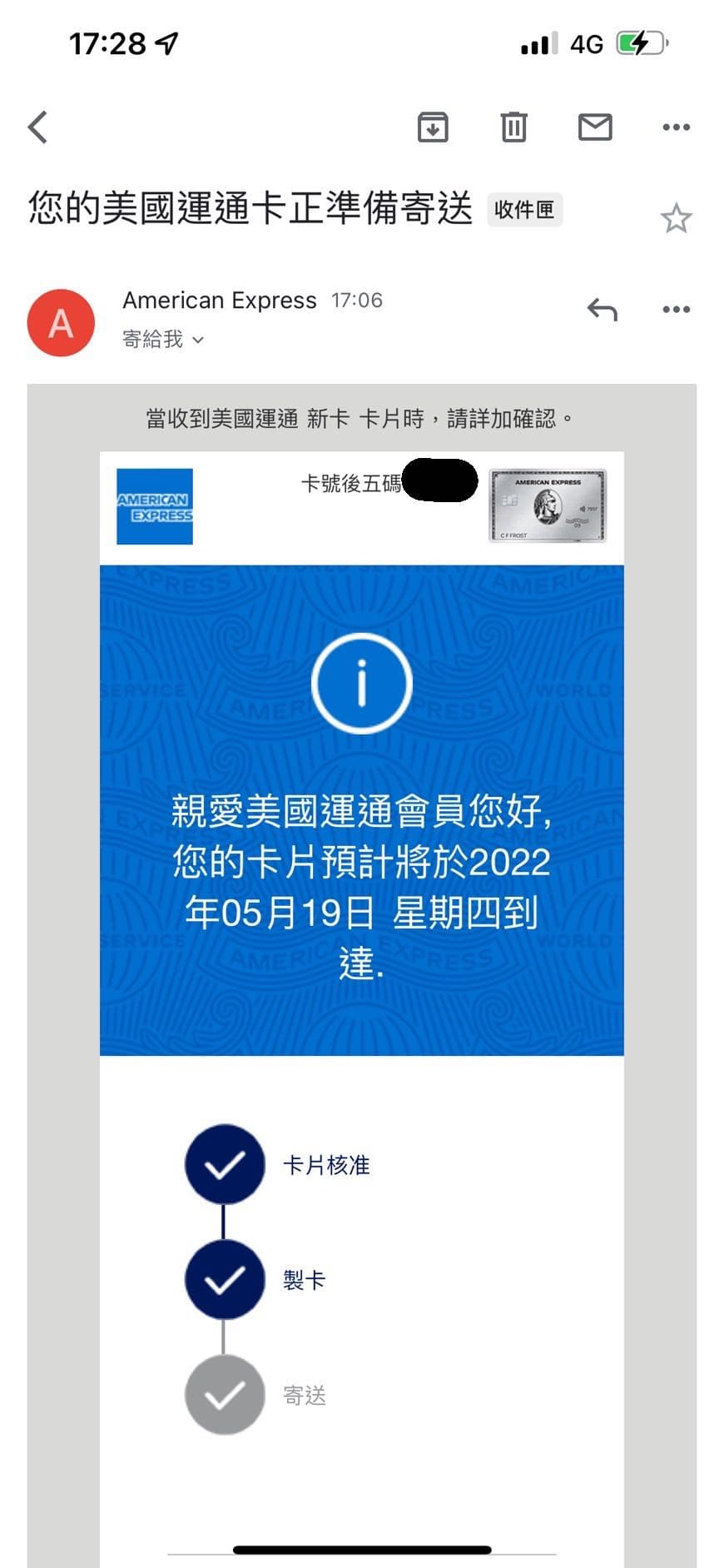724x1568 pixels.
Task: Reply to American Express using reply arrow
Action: click(x=602, y=309)
